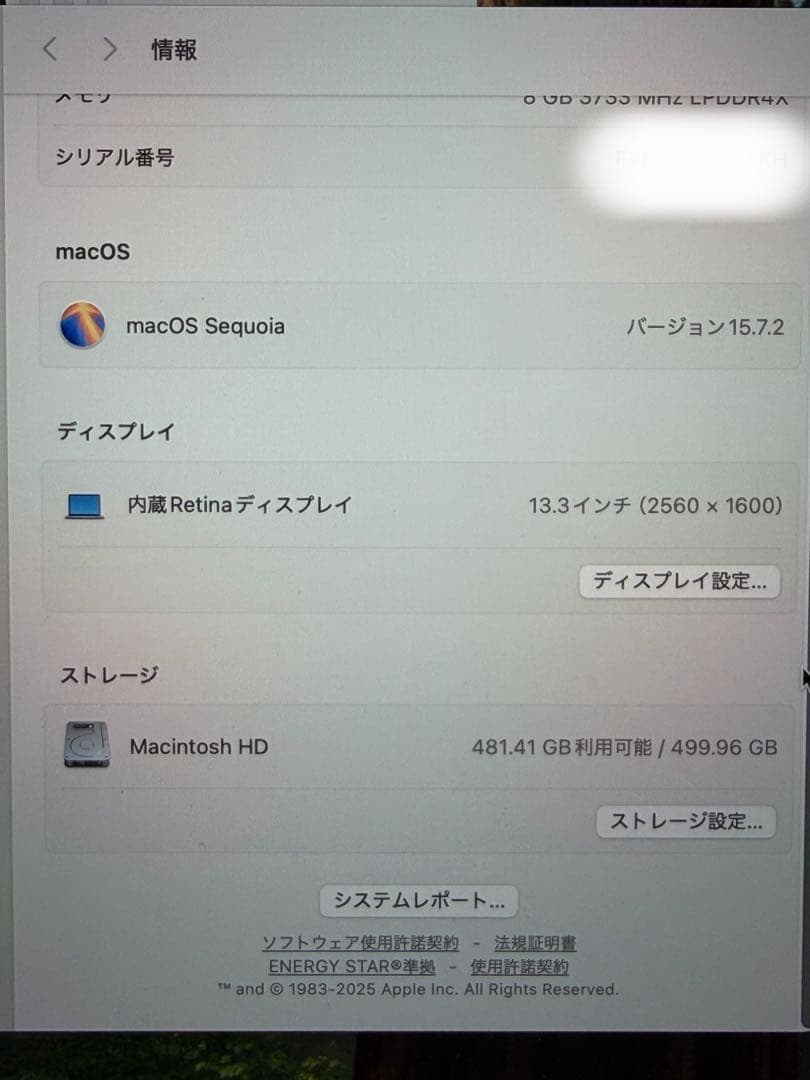Click the 2560 × 1600 resolution text
This screenshot has width=810, height=1080.
[x=712, y=506]
